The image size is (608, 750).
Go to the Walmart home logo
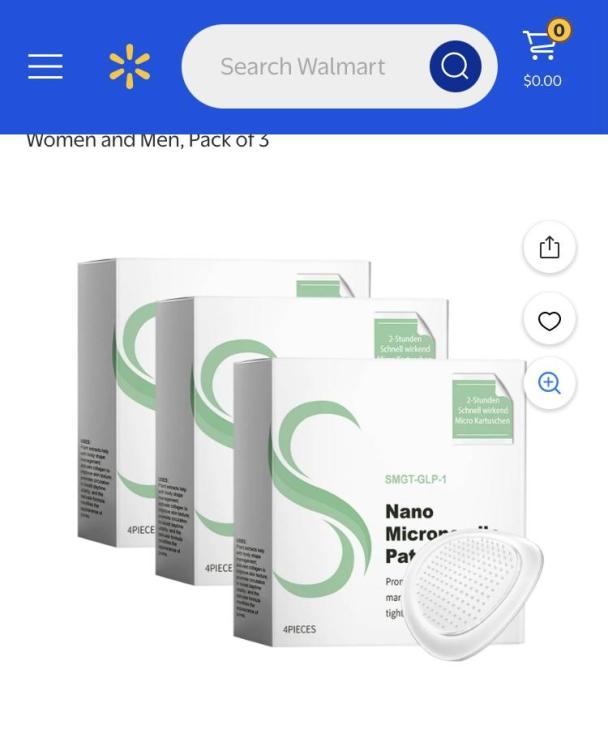pyautogui.click(x=129, y=66)
